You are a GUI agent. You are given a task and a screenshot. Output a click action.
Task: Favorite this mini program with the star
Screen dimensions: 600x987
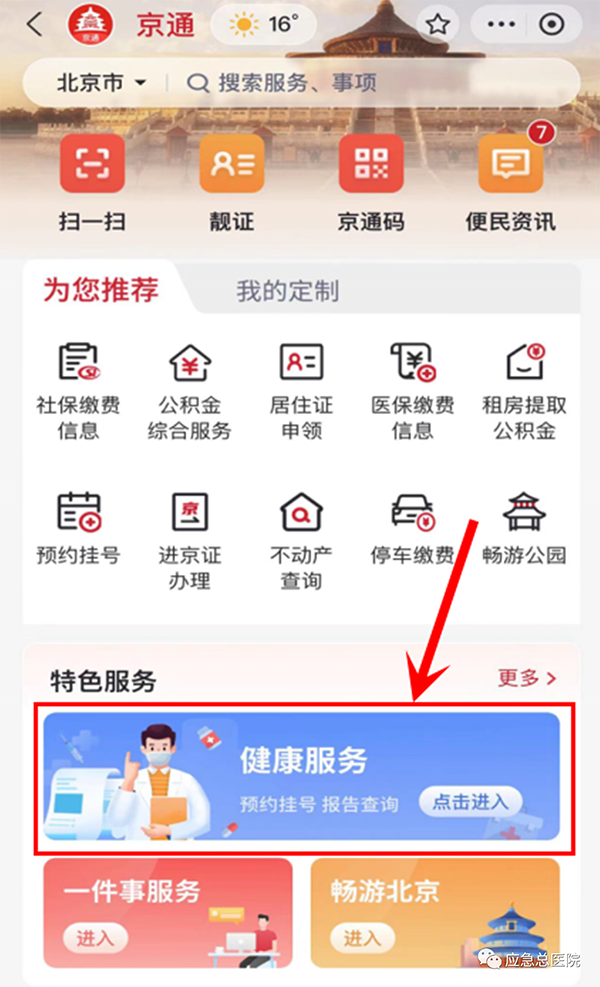click(438, 25)
